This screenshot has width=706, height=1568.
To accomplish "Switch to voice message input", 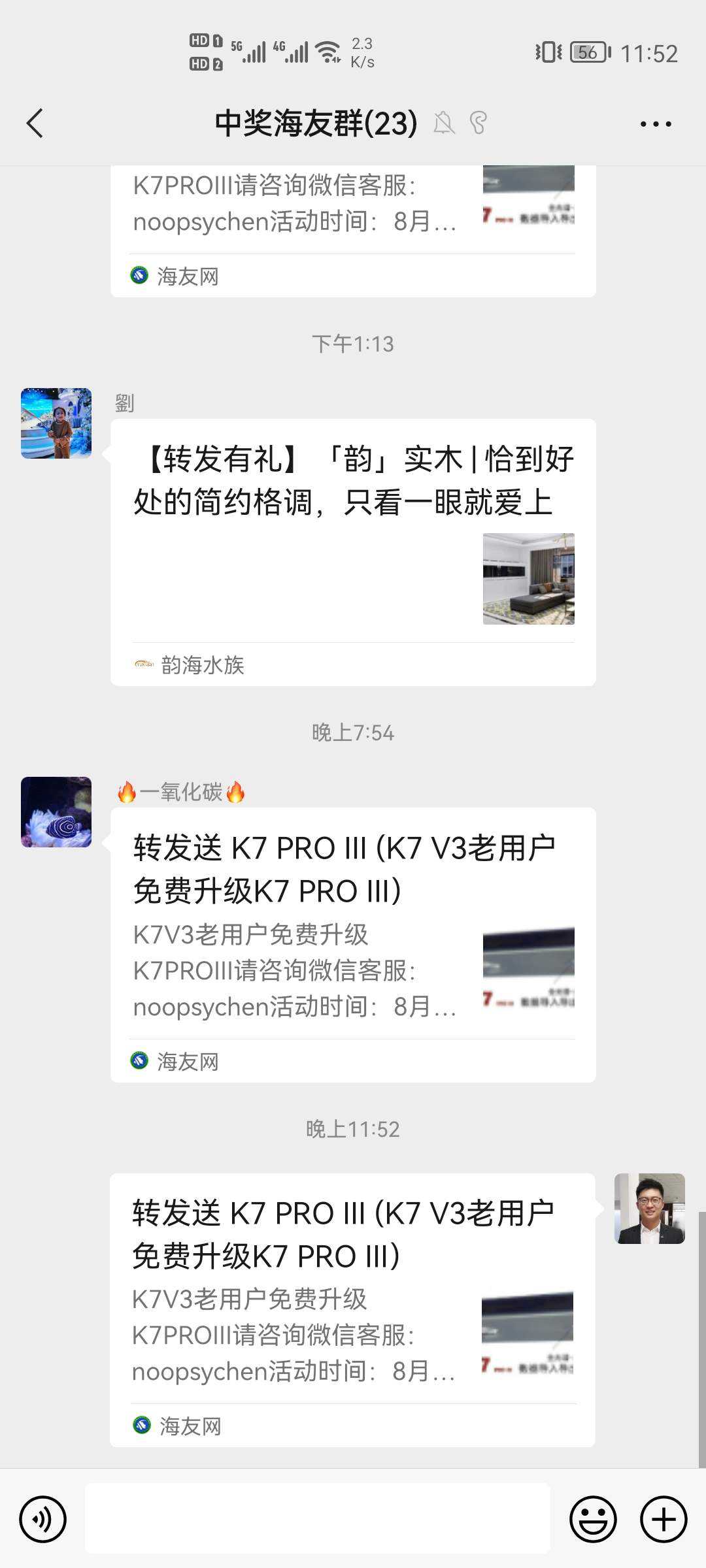I will pyautogui.click(x=43, y=1519).
